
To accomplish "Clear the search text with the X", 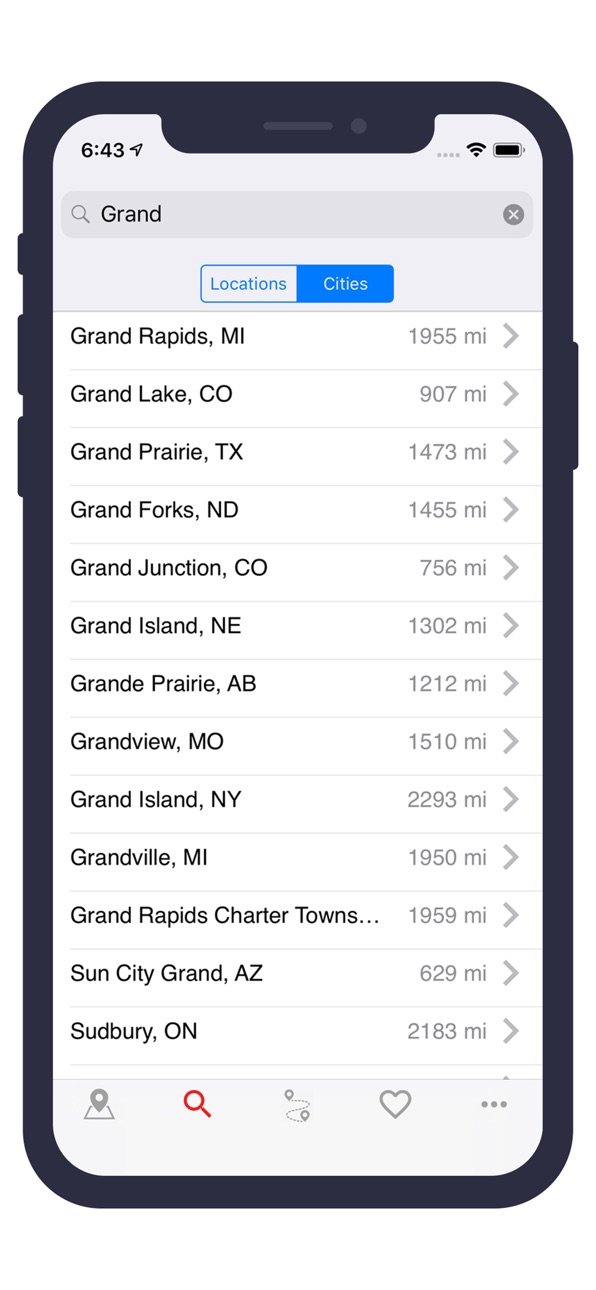I will (x=513, y=215).
